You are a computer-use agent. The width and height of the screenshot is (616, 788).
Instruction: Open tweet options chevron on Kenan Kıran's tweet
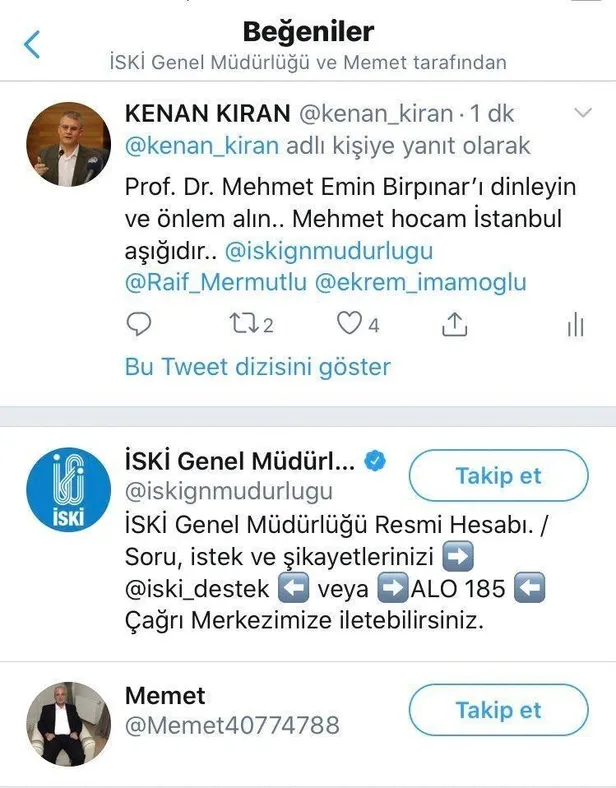(581, 113)
